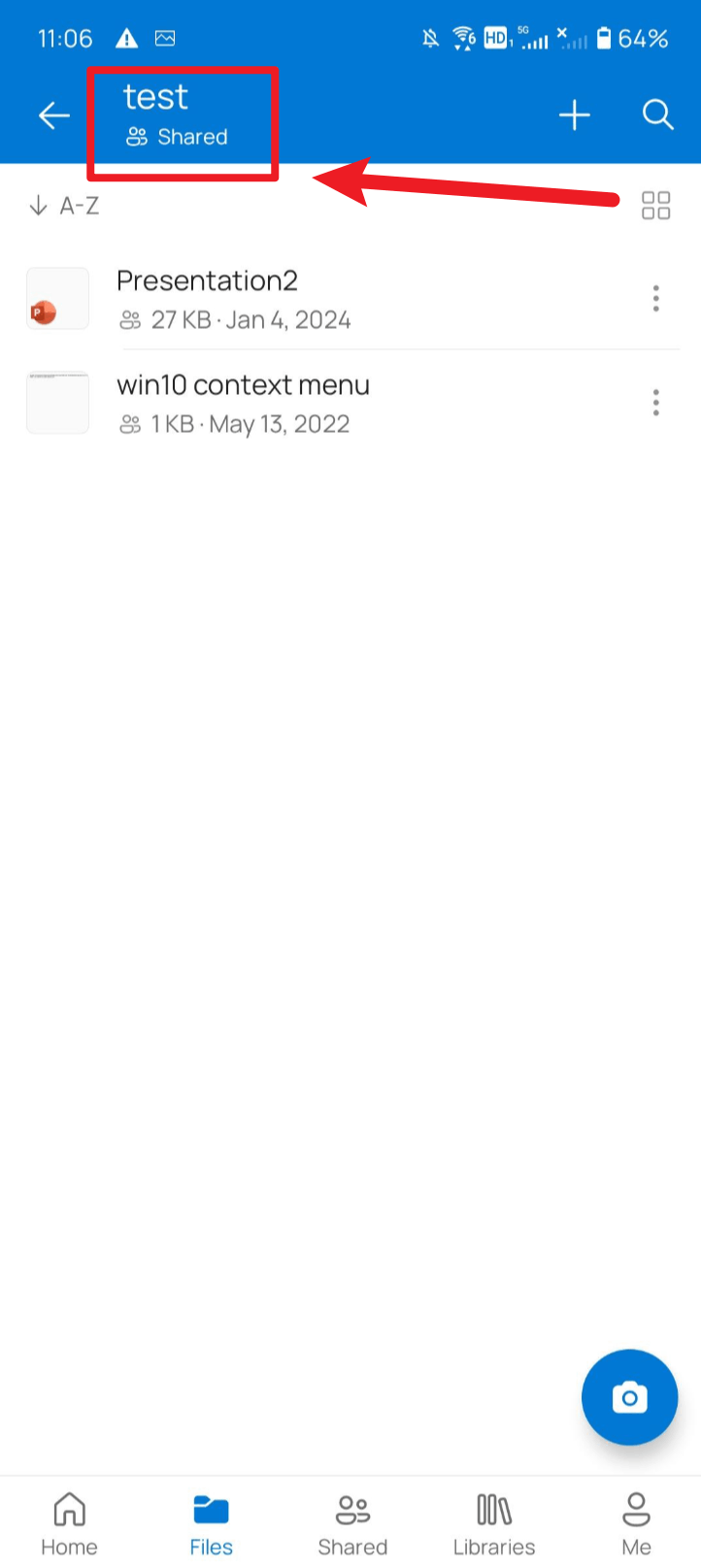
Task: Launch the camera scan button
Action: (629, 1397)
